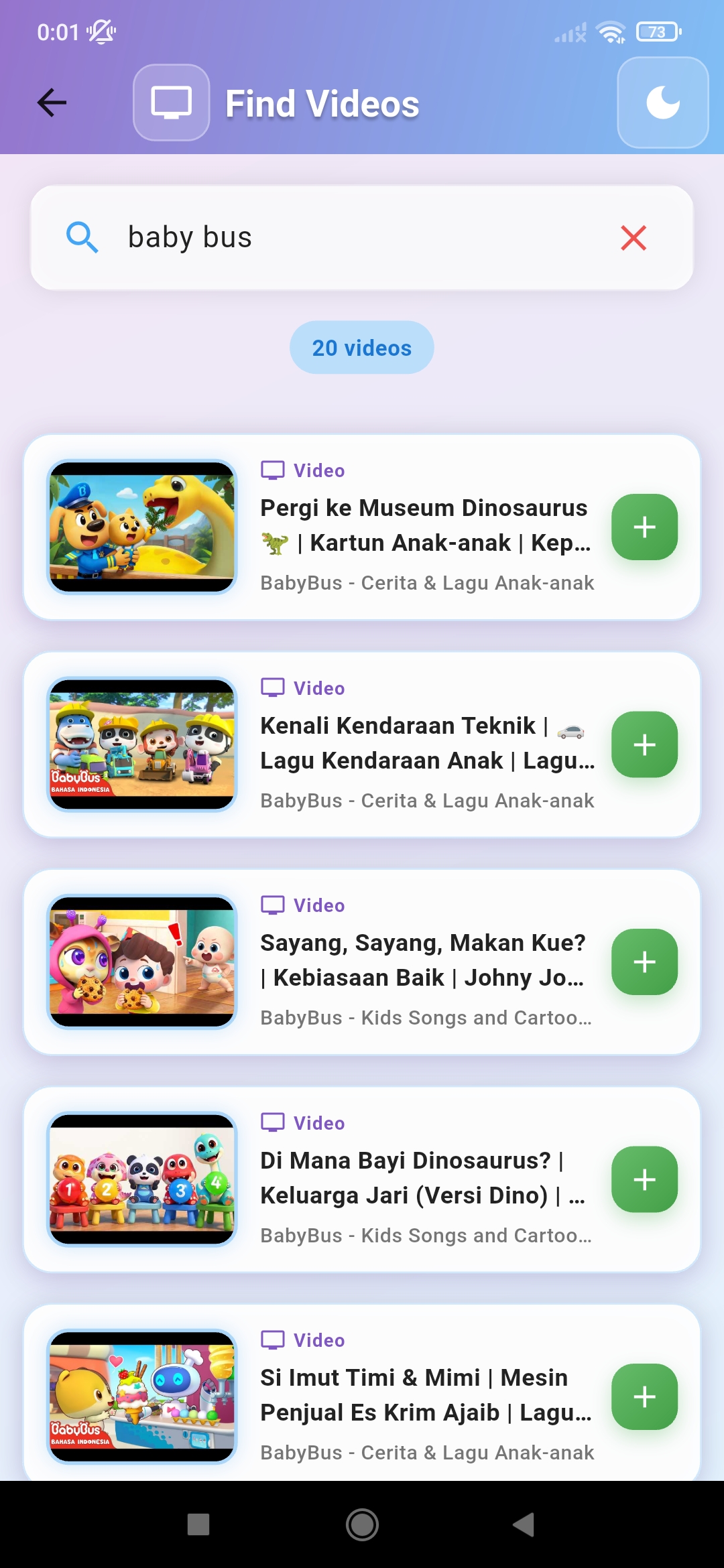The height and width of the screenshot is (1568, 724).
Task: Add Sayang, Sayang, Makan Kue video
Action: pos(644,962)
